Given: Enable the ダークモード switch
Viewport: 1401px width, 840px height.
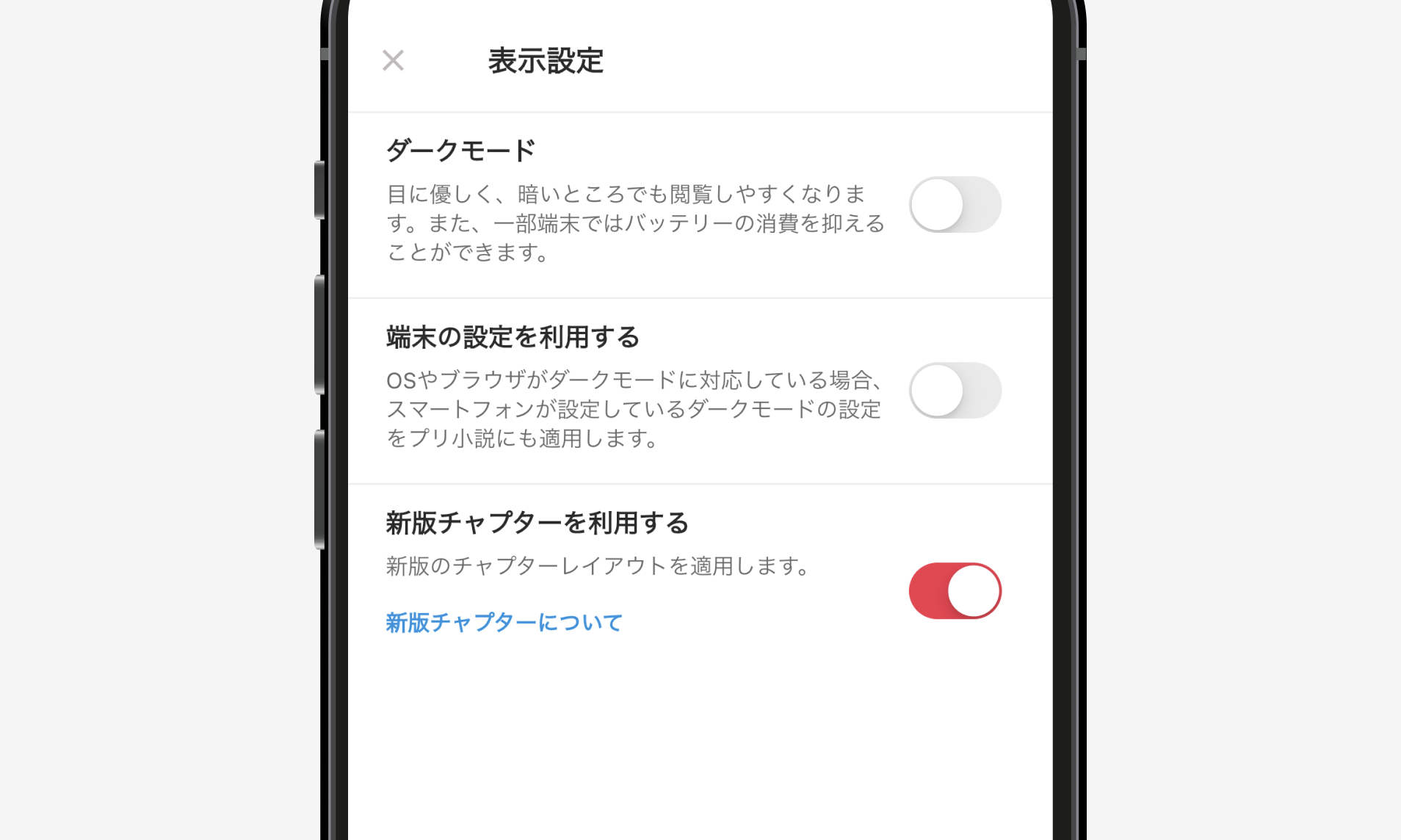Looking at the screenshot, I should click(x=955, y=205).
